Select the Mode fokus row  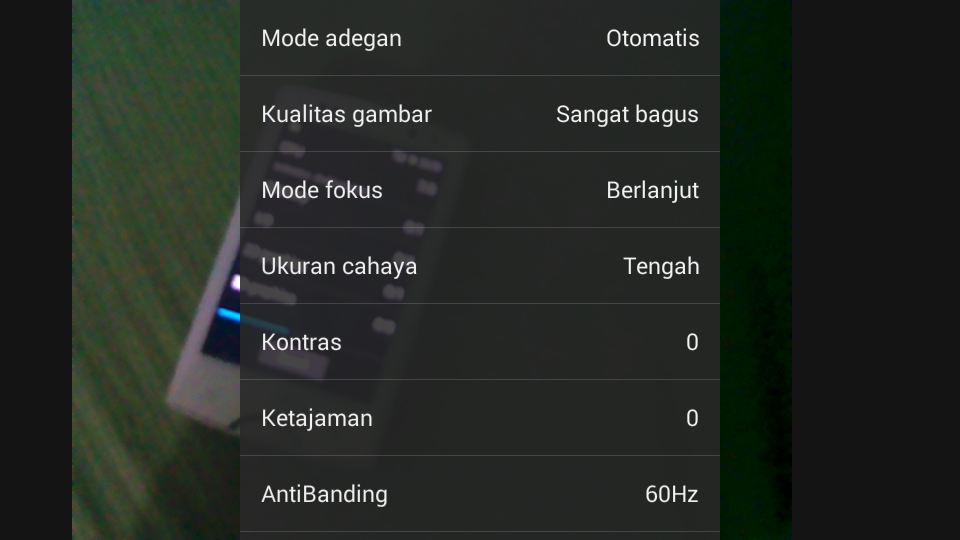coord(480,190)
